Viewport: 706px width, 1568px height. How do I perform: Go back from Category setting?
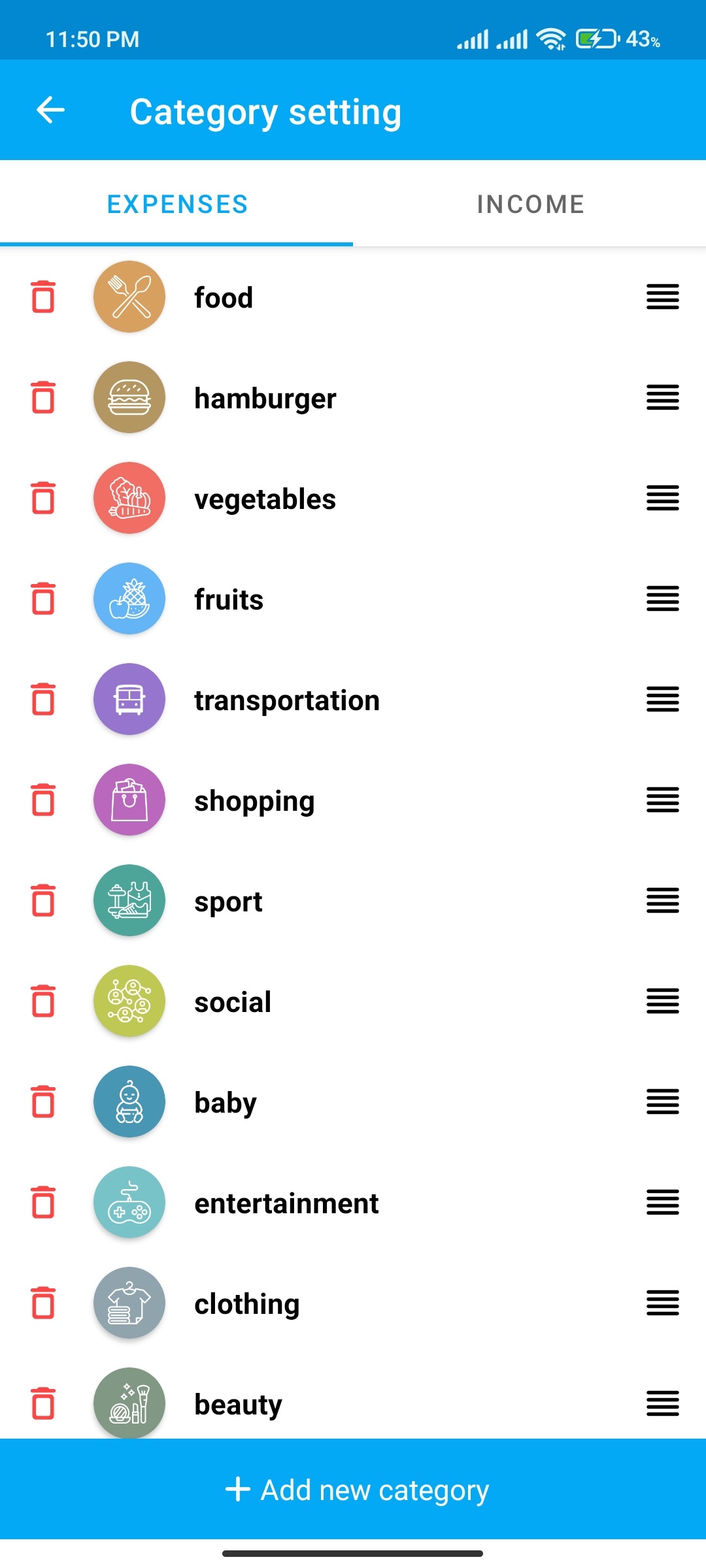(x=50, y=110)
